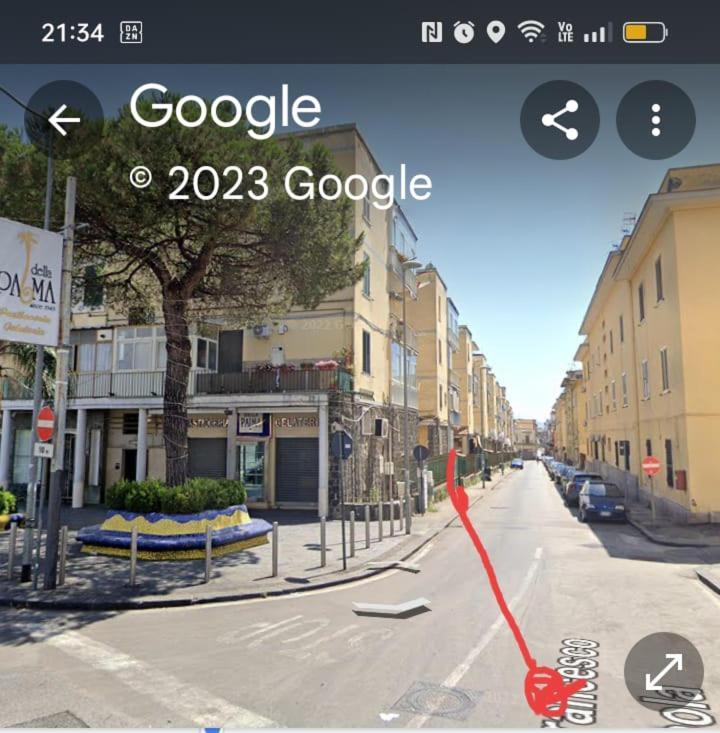Expand Street View to full screen

coord(664,672)
